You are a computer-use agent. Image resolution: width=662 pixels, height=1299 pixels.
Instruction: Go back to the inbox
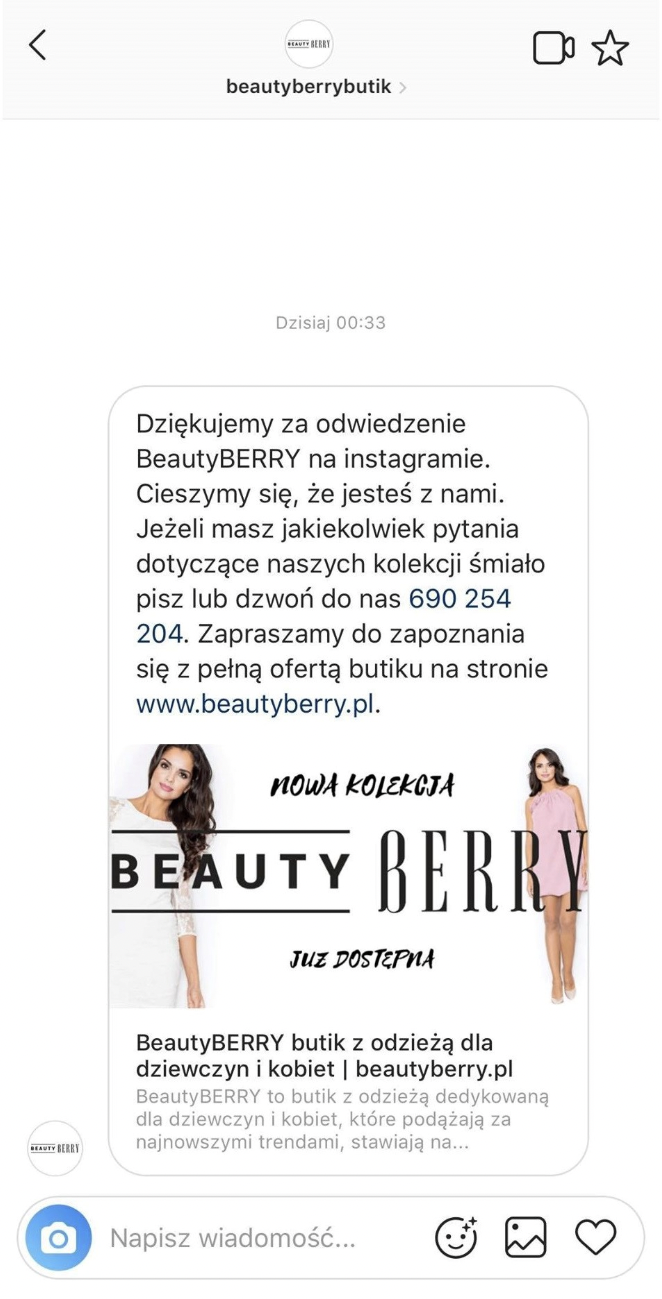38,45
